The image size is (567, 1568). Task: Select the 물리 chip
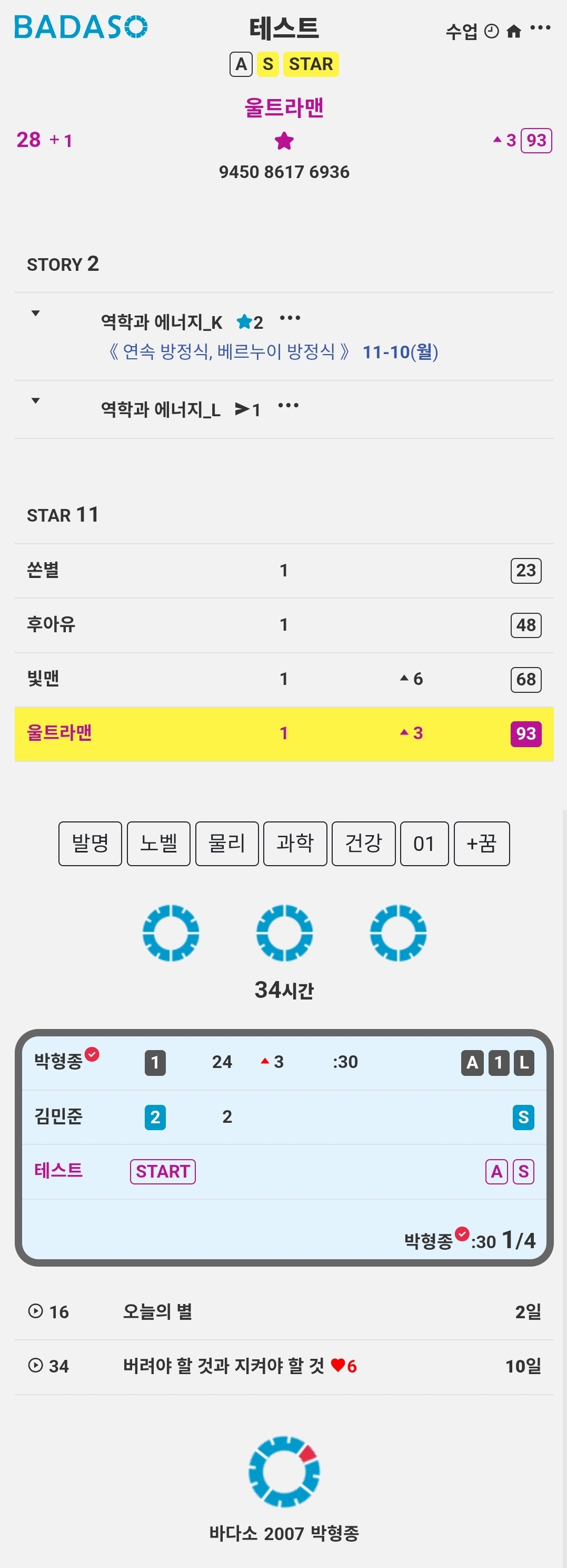227,843
